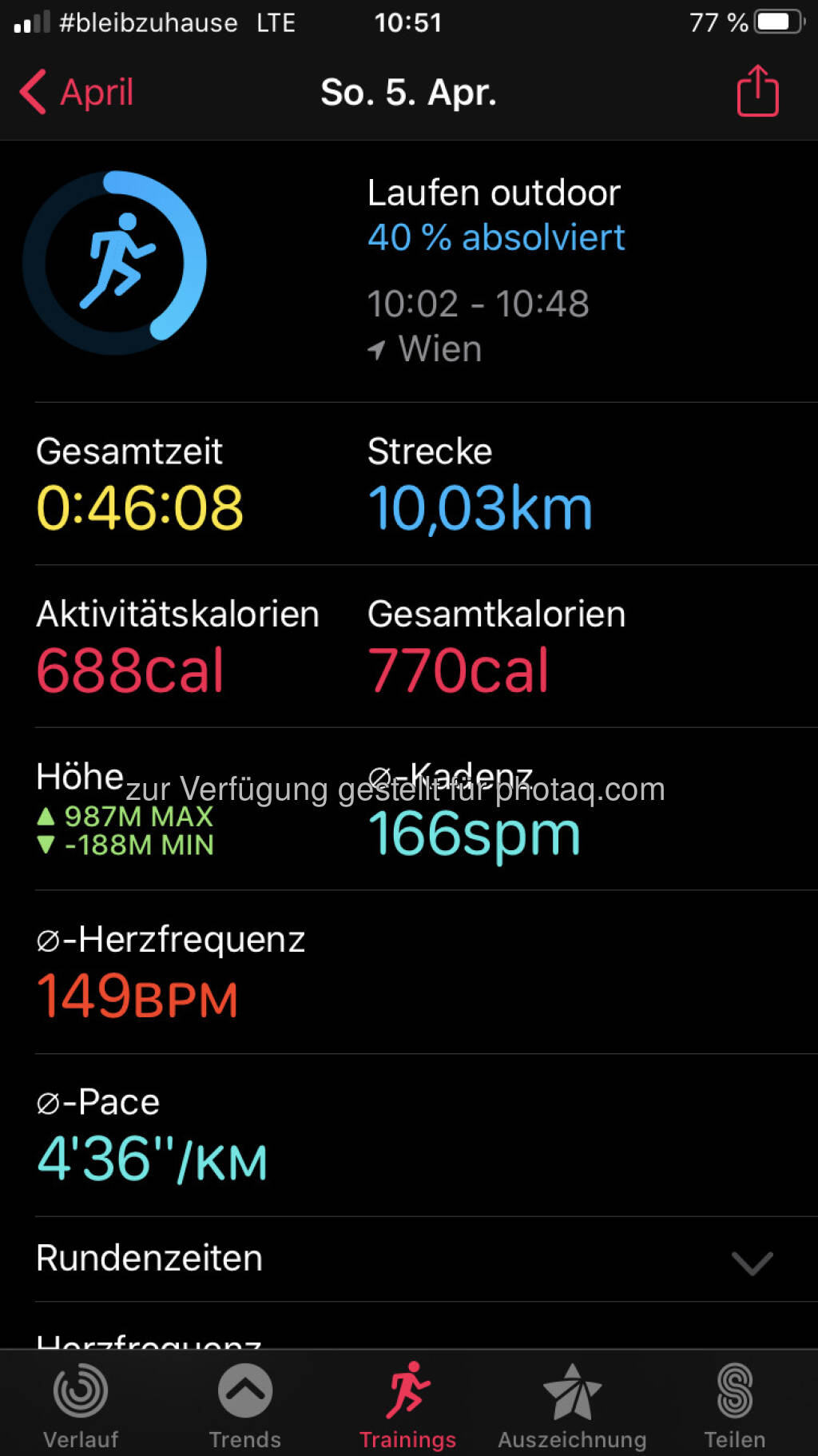Screen dimensions: 818x1456
Task: Select the Trainings tab
Action: coord(408,1406)
